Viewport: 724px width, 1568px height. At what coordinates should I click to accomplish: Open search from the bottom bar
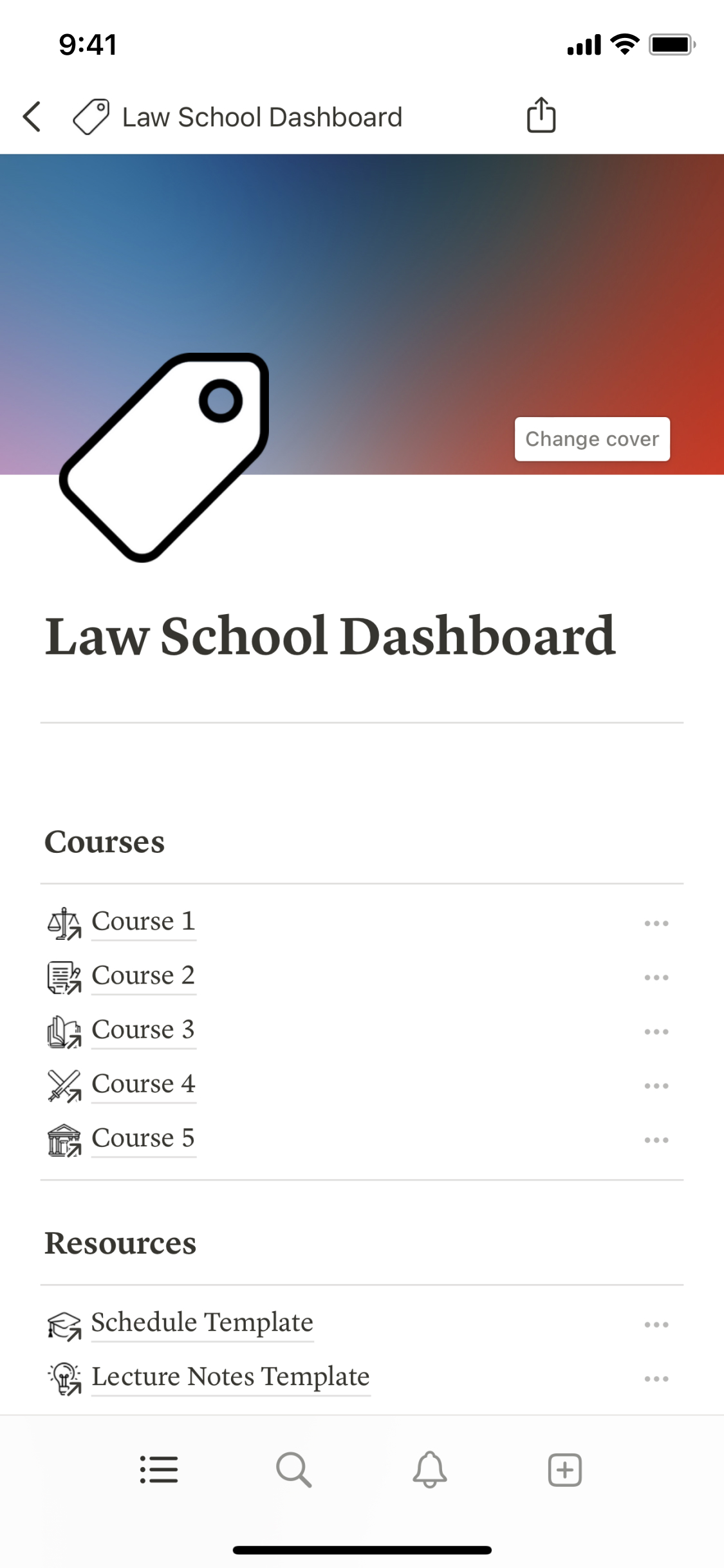pyautogui.click(x=294, y=1470)
